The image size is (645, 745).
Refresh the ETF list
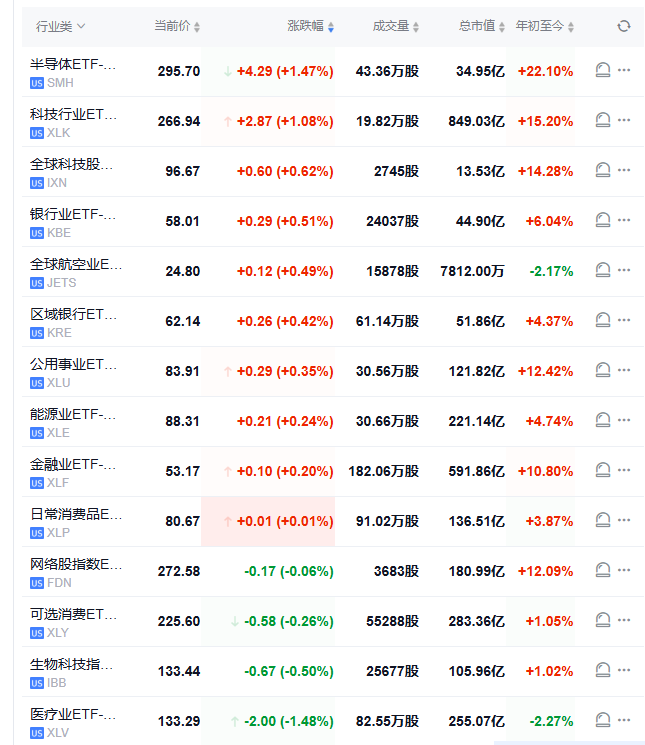pyautogui.click(x=624, y=26)
